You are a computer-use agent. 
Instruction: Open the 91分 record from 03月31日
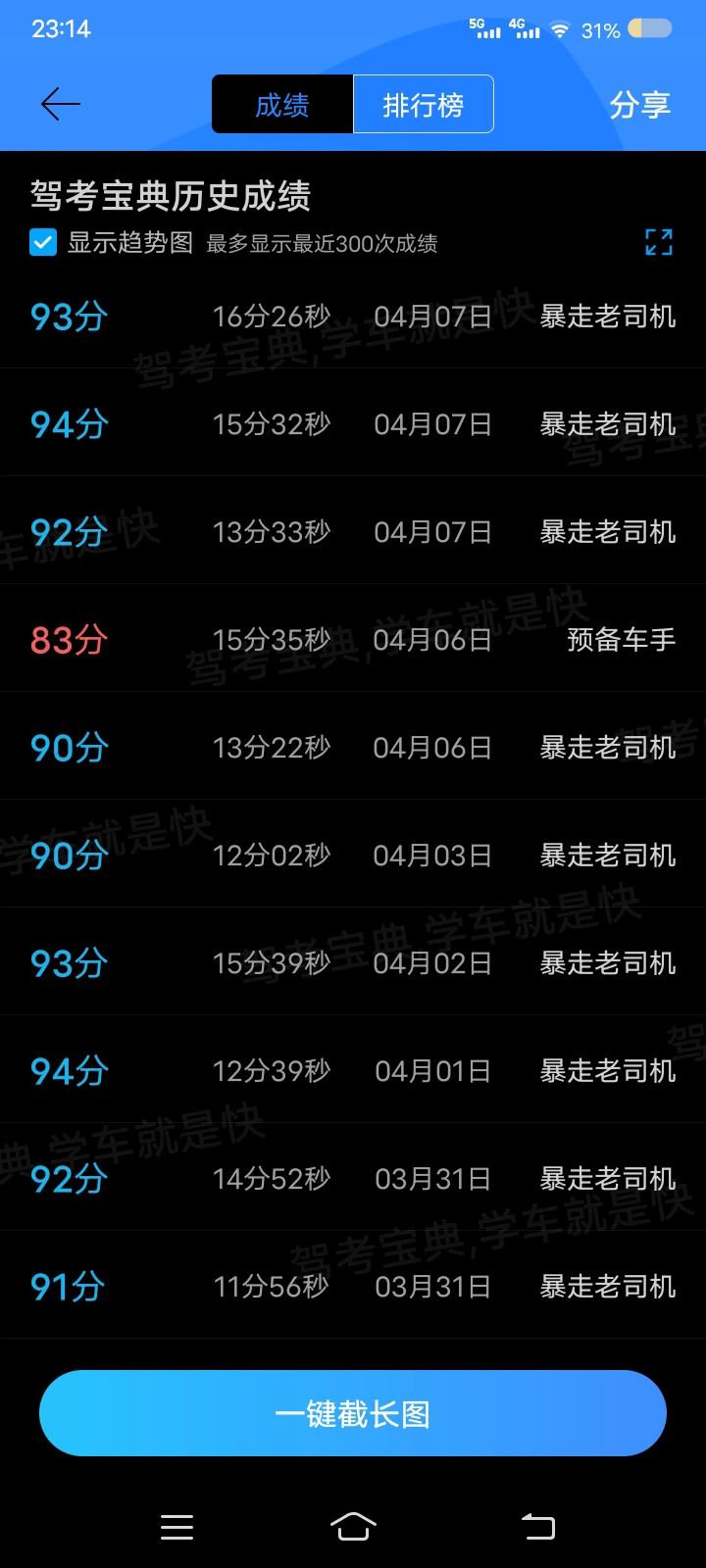[353, 1286]
